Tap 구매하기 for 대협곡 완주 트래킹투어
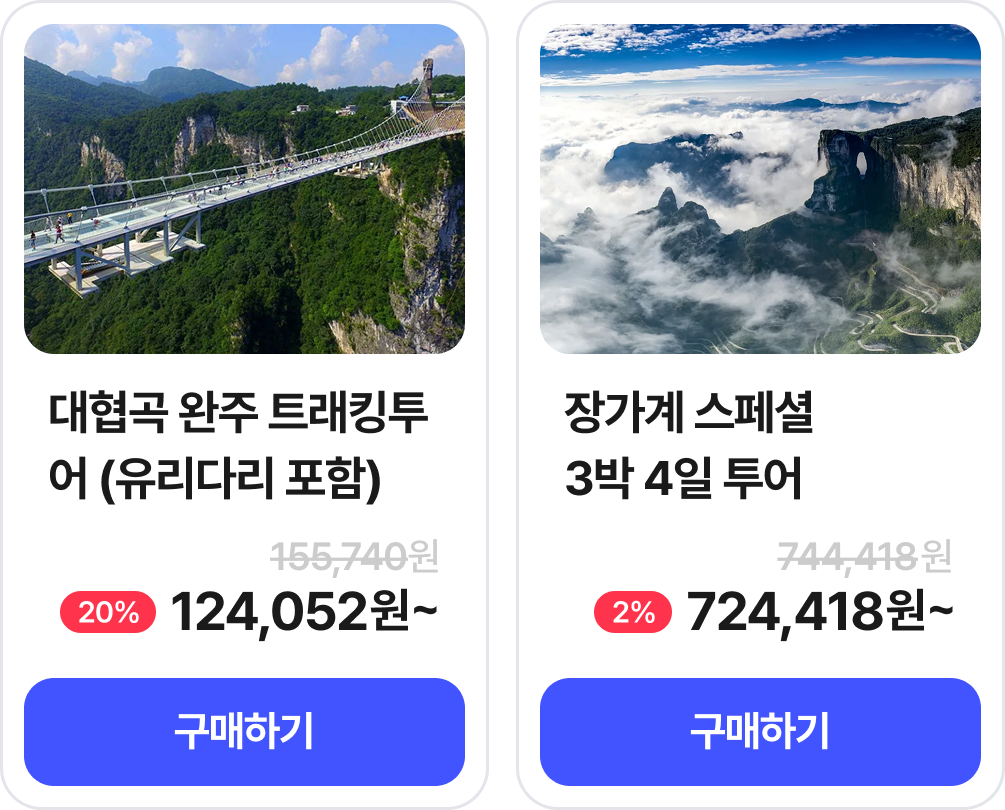Viewport: 1005px width, 810px height. 244,732
